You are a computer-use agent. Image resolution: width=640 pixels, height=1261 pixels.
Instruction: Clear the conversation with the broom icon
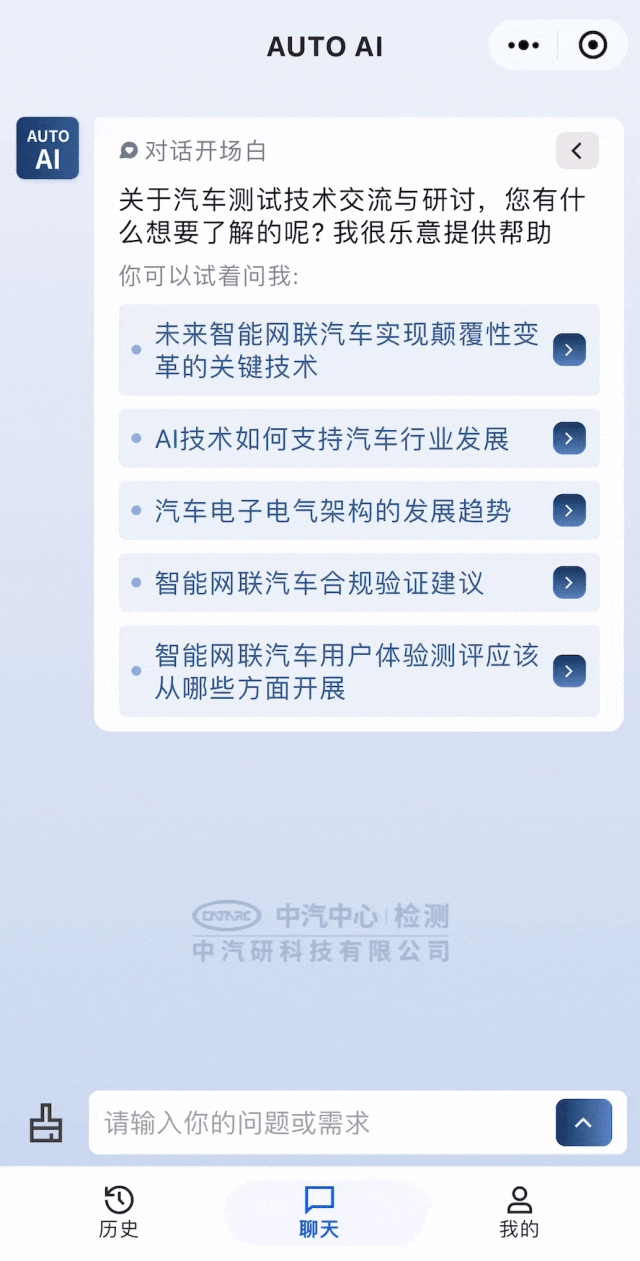45,1123
